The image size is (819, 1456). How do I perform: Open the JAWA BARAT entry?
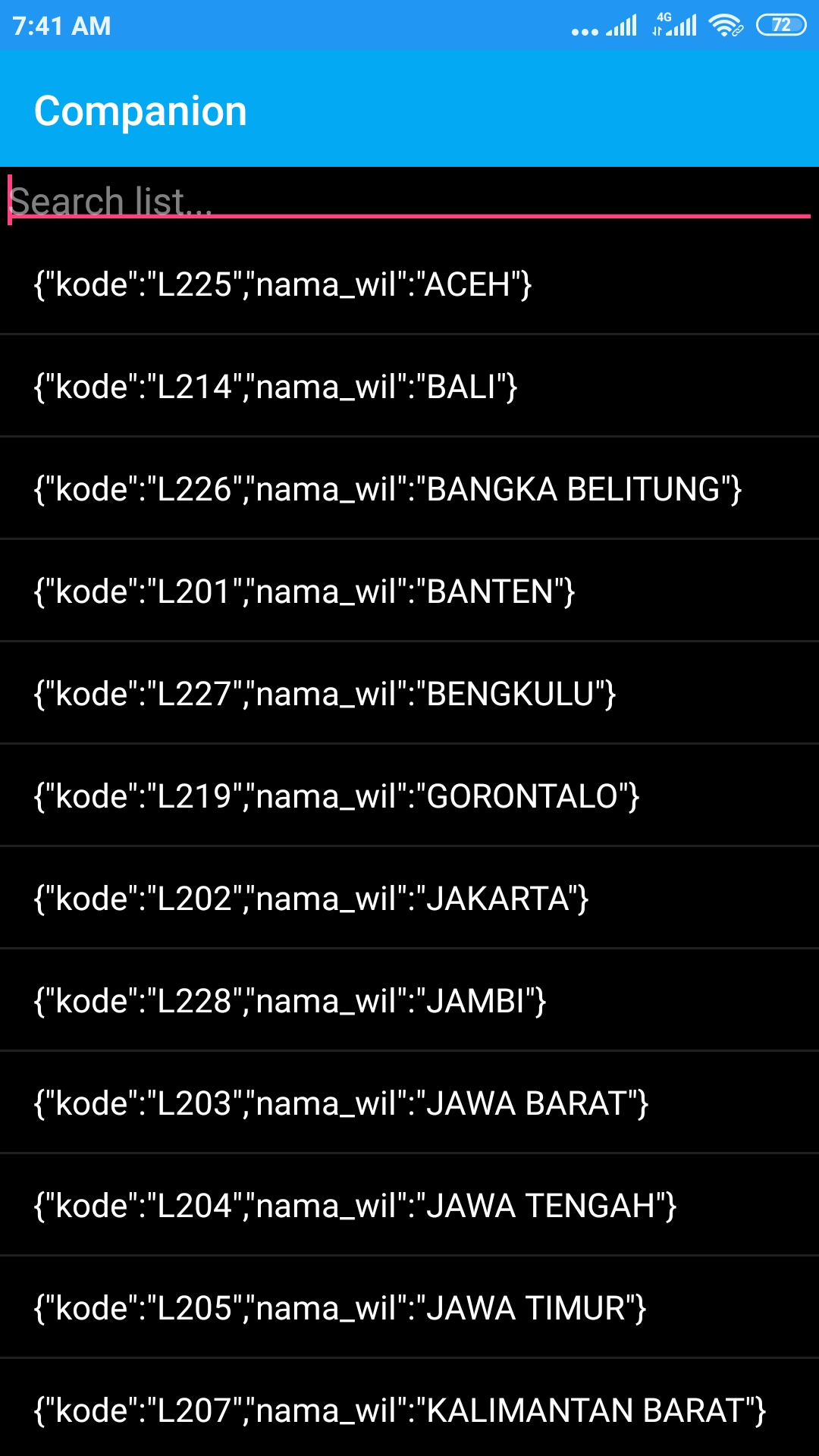(x=409, y=1103)
